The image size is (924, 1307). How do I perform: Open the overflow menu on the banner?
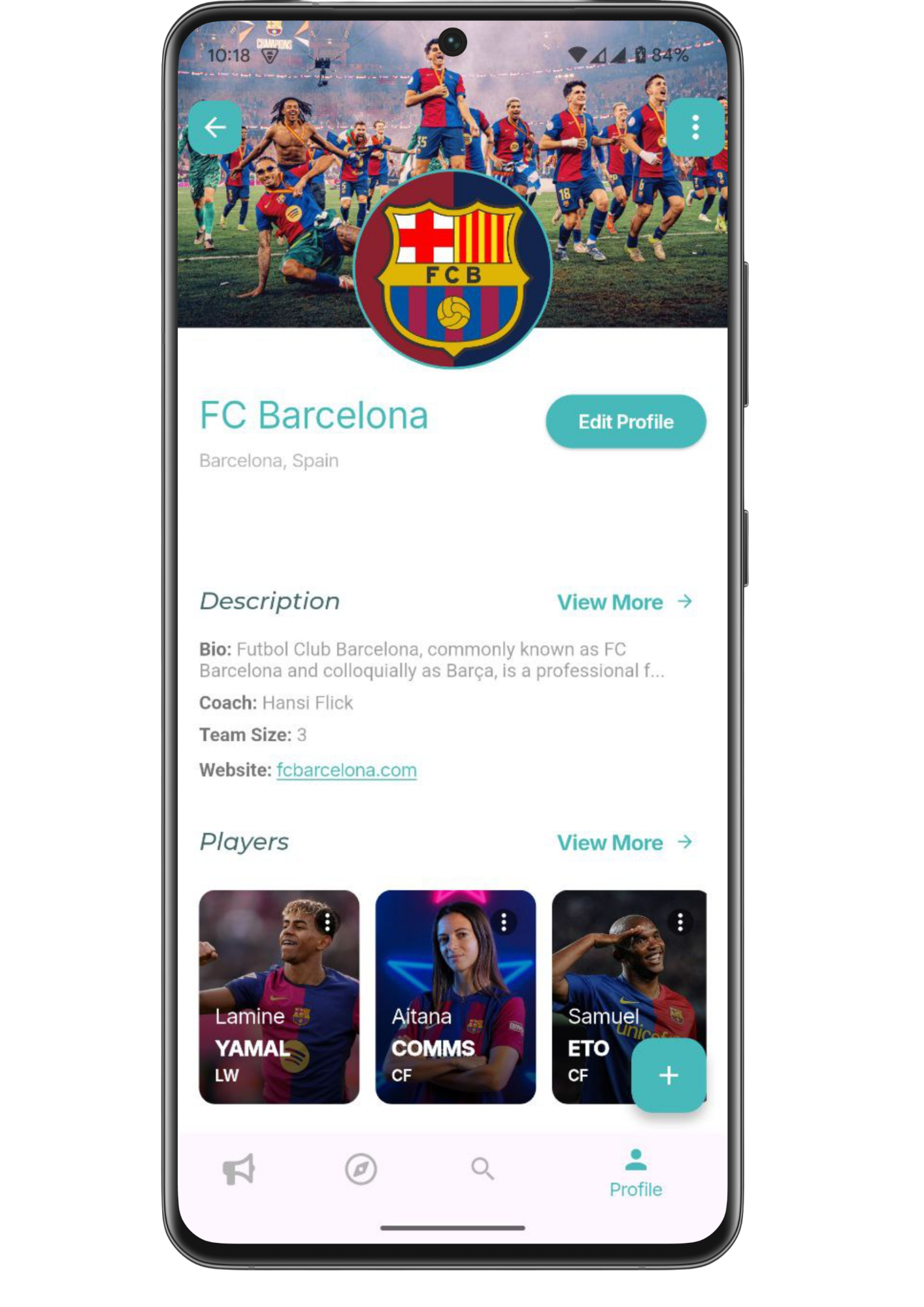point(695,127)
